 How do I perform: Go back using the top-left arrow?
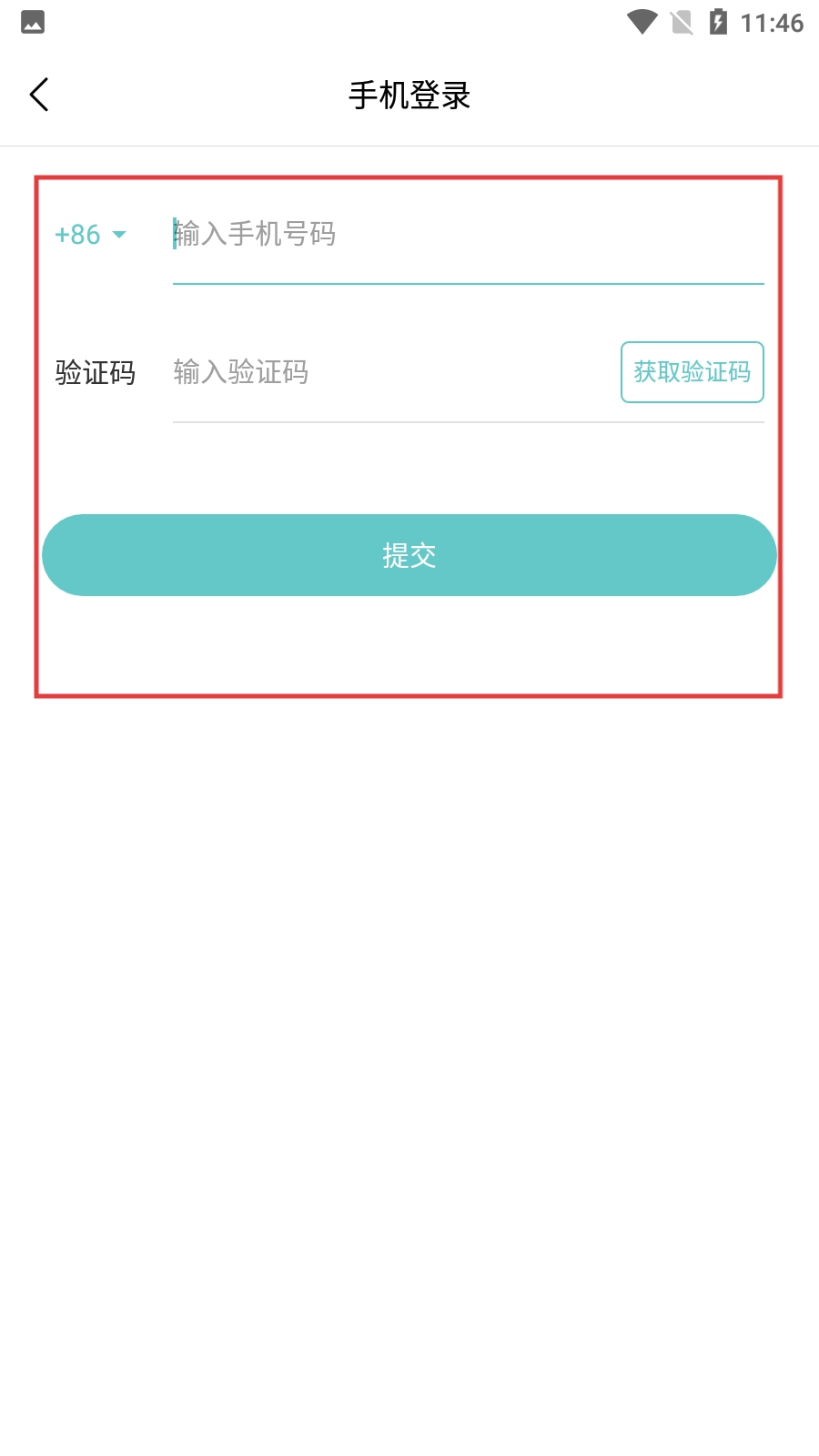(x=39, y=95)
